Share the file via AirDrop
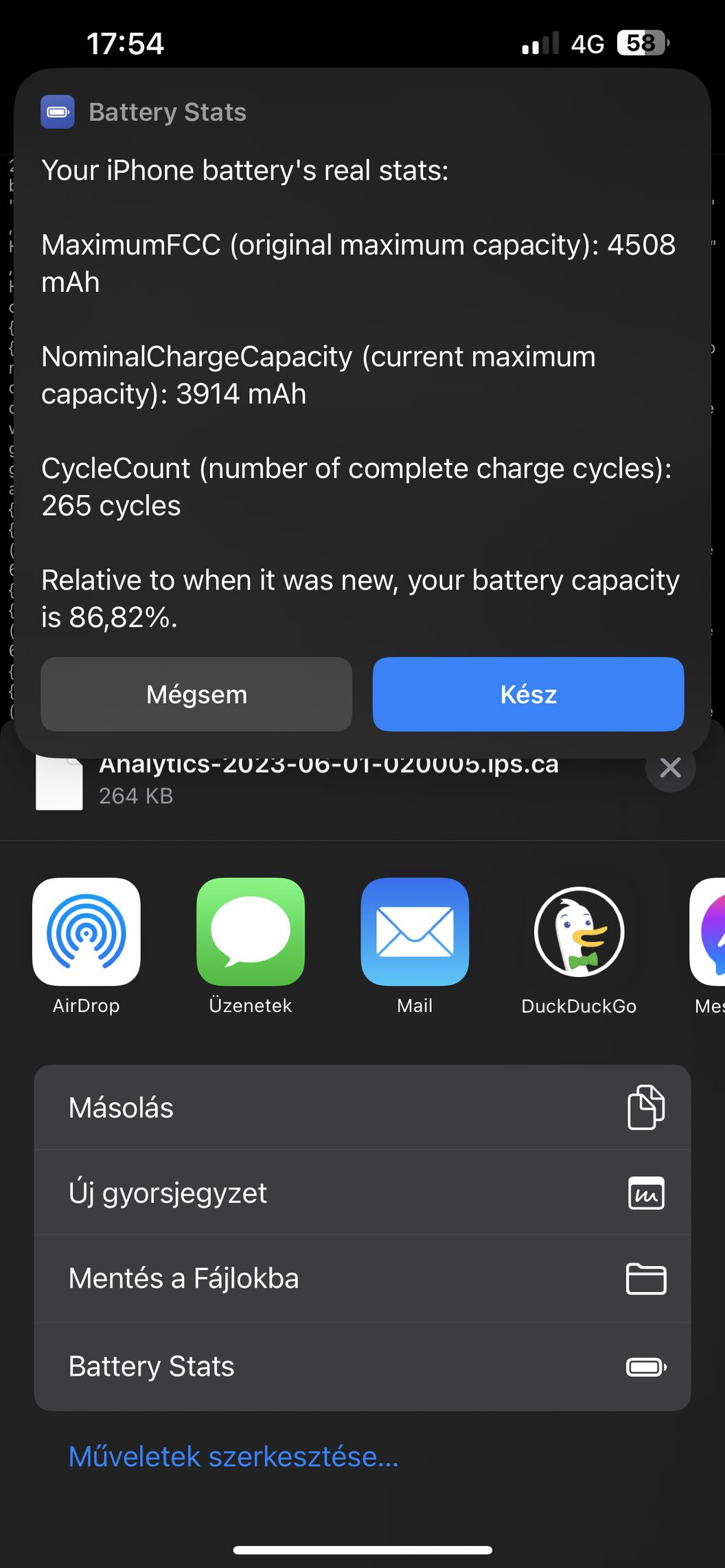 pos(87,932)
